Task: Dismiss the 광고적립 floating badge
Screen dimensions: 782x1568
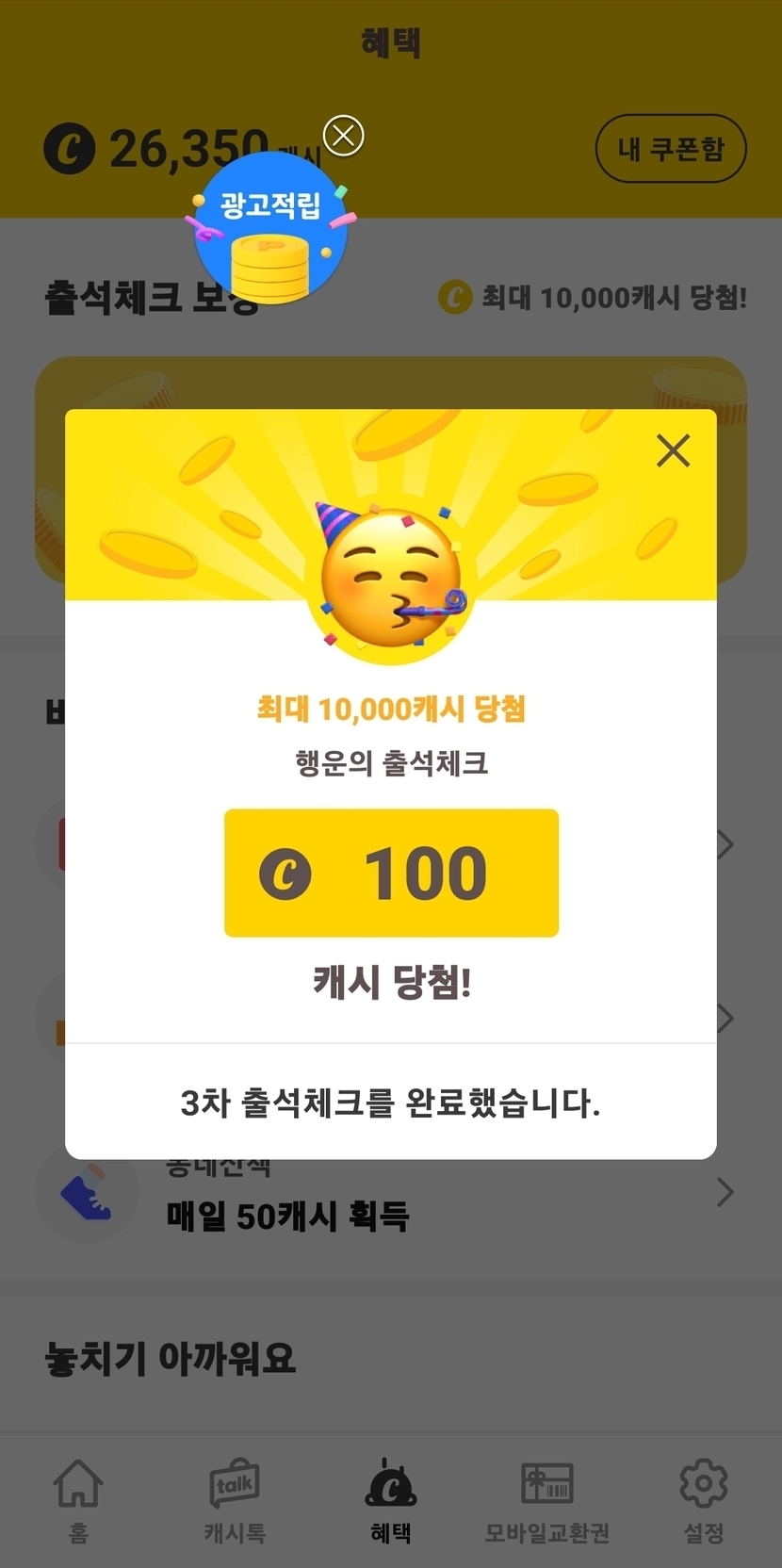Action: pos(344,135)
